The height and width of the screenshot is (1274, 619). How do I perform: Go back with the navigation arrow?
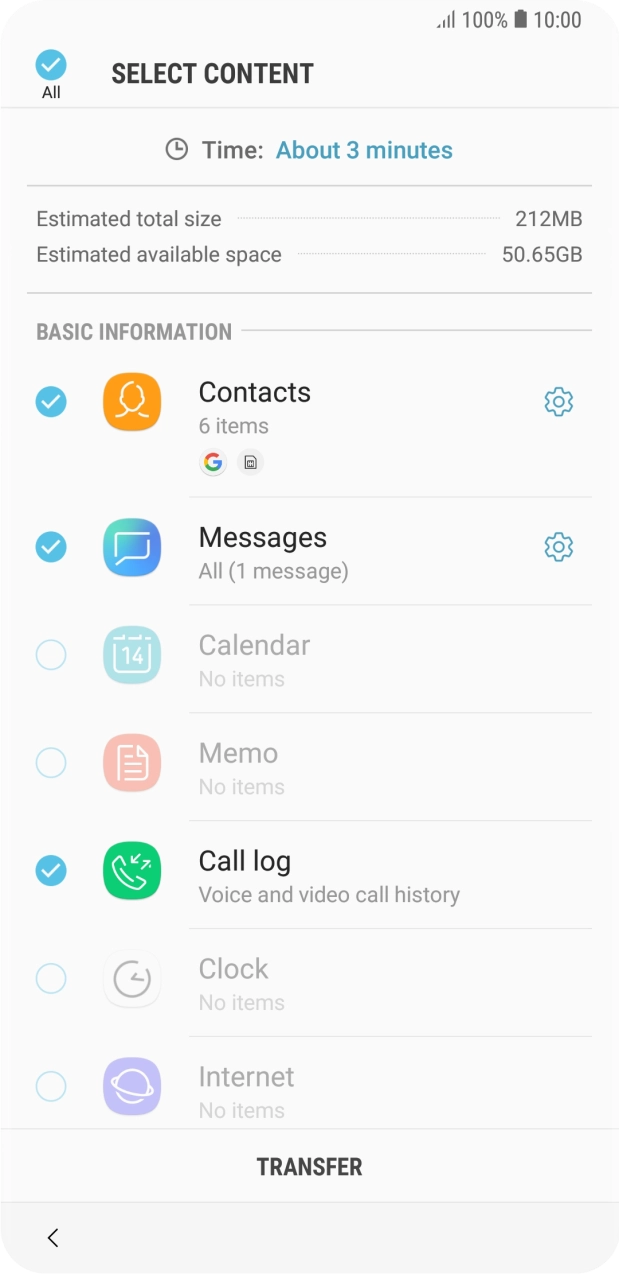point(53,1238)
